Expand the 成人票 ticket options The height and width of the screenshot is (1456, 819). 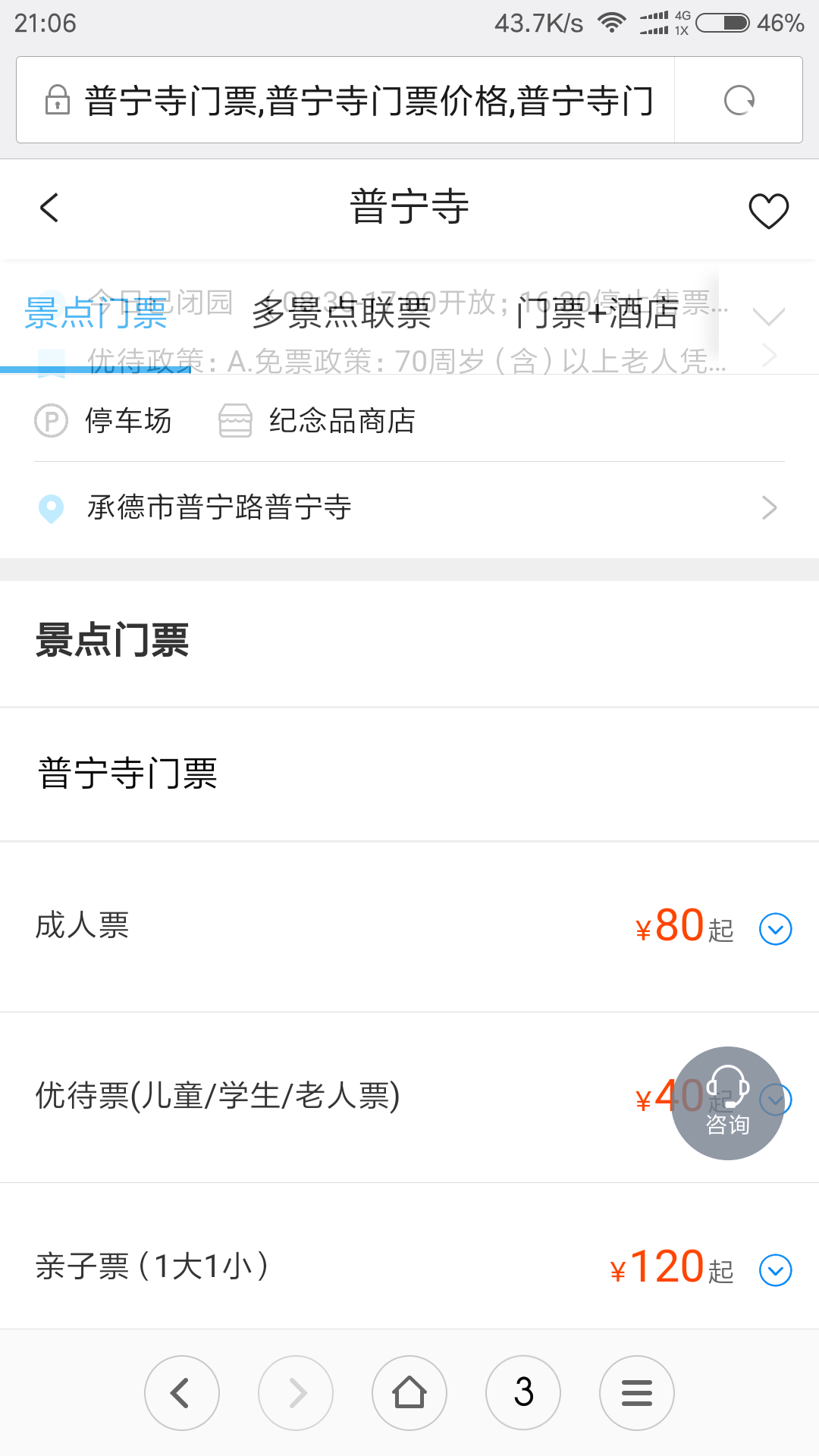point(775,929)
